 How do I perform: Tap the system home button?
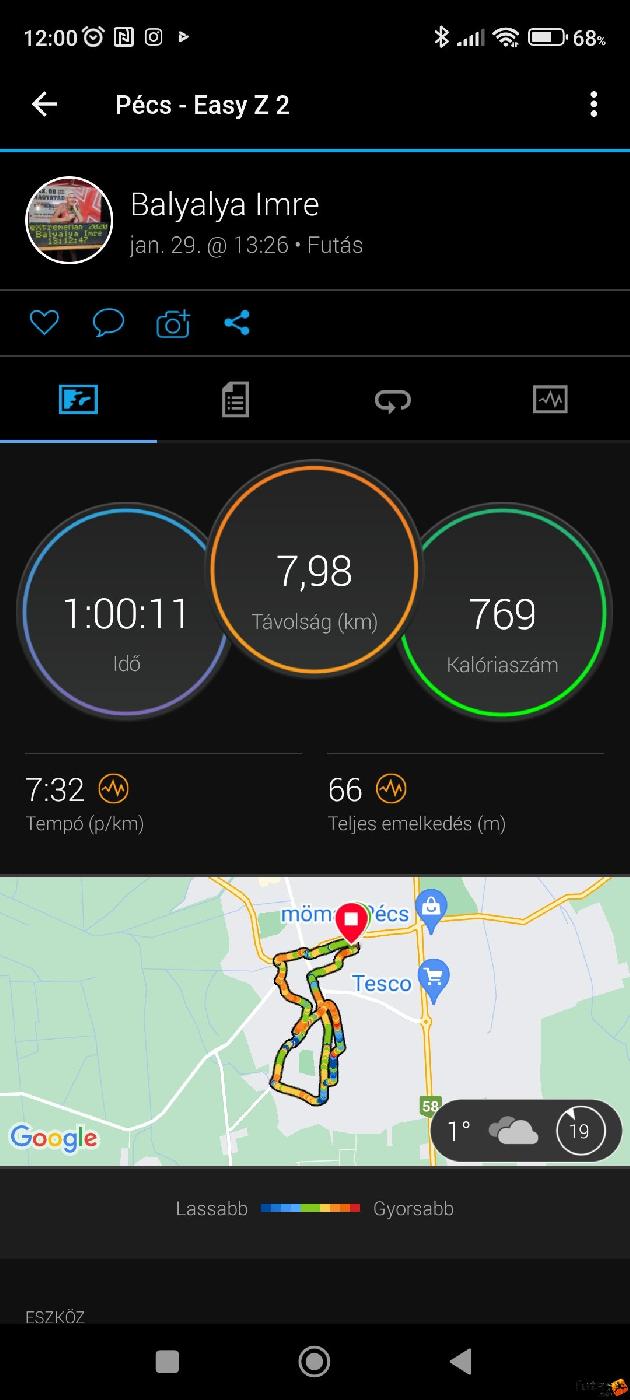tap(314, 1361)
